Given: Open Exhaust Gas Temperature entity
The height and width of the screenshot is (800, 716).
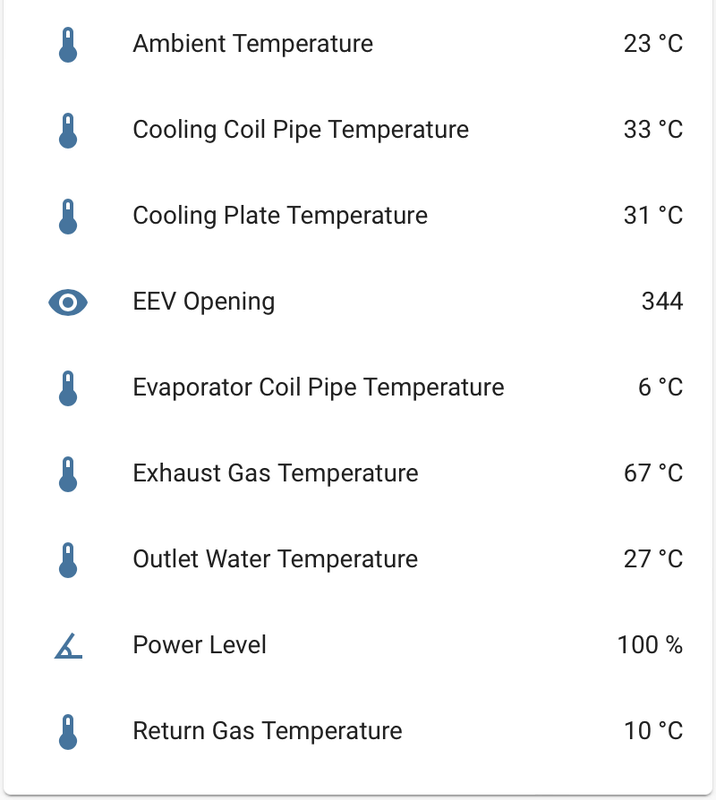Looking at the screenshot, I should click(x=275, y=473).
